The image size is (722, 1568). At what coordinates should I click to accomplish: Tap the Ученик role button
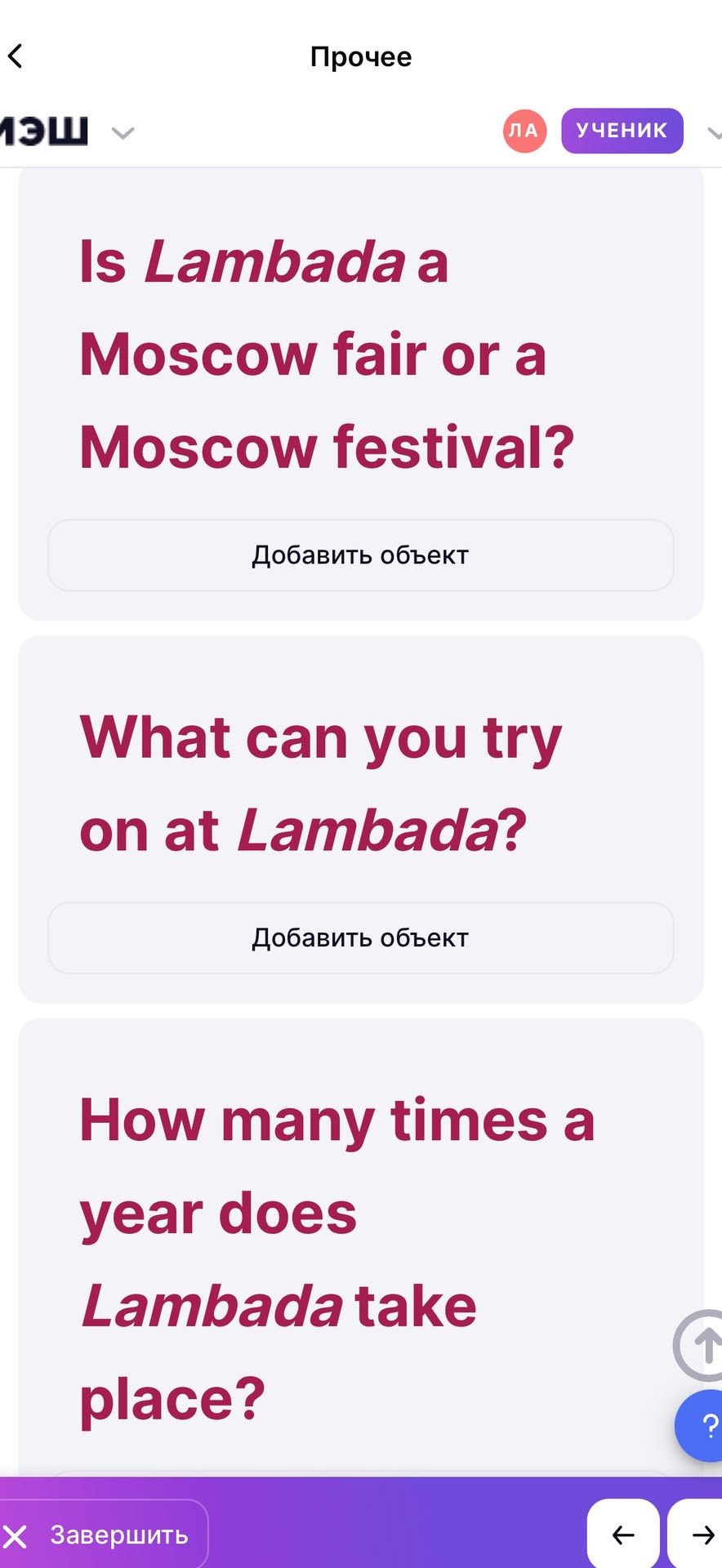[622, 131]
